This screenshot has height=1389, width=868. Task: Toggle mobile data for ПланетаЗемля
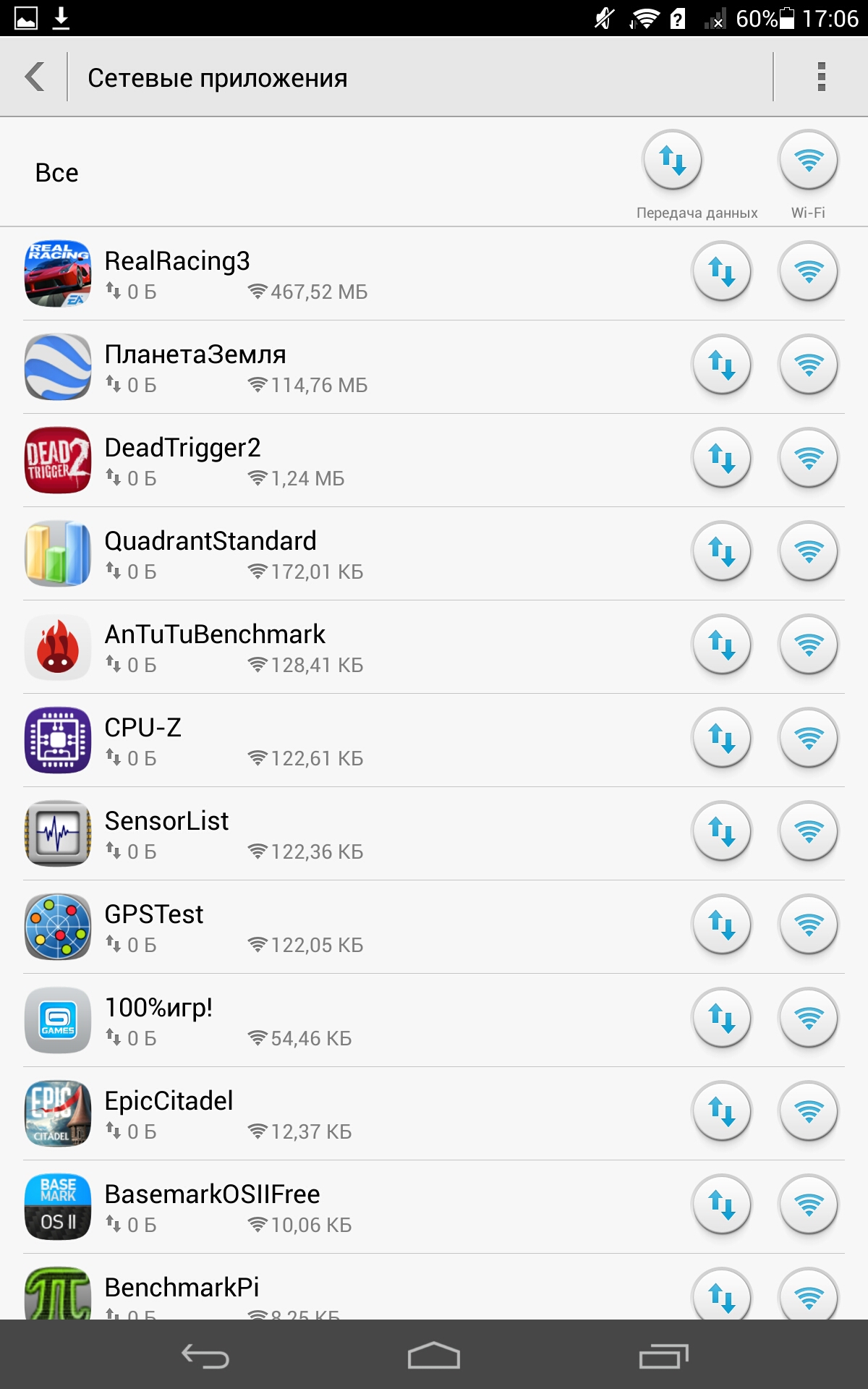(722, 365)
